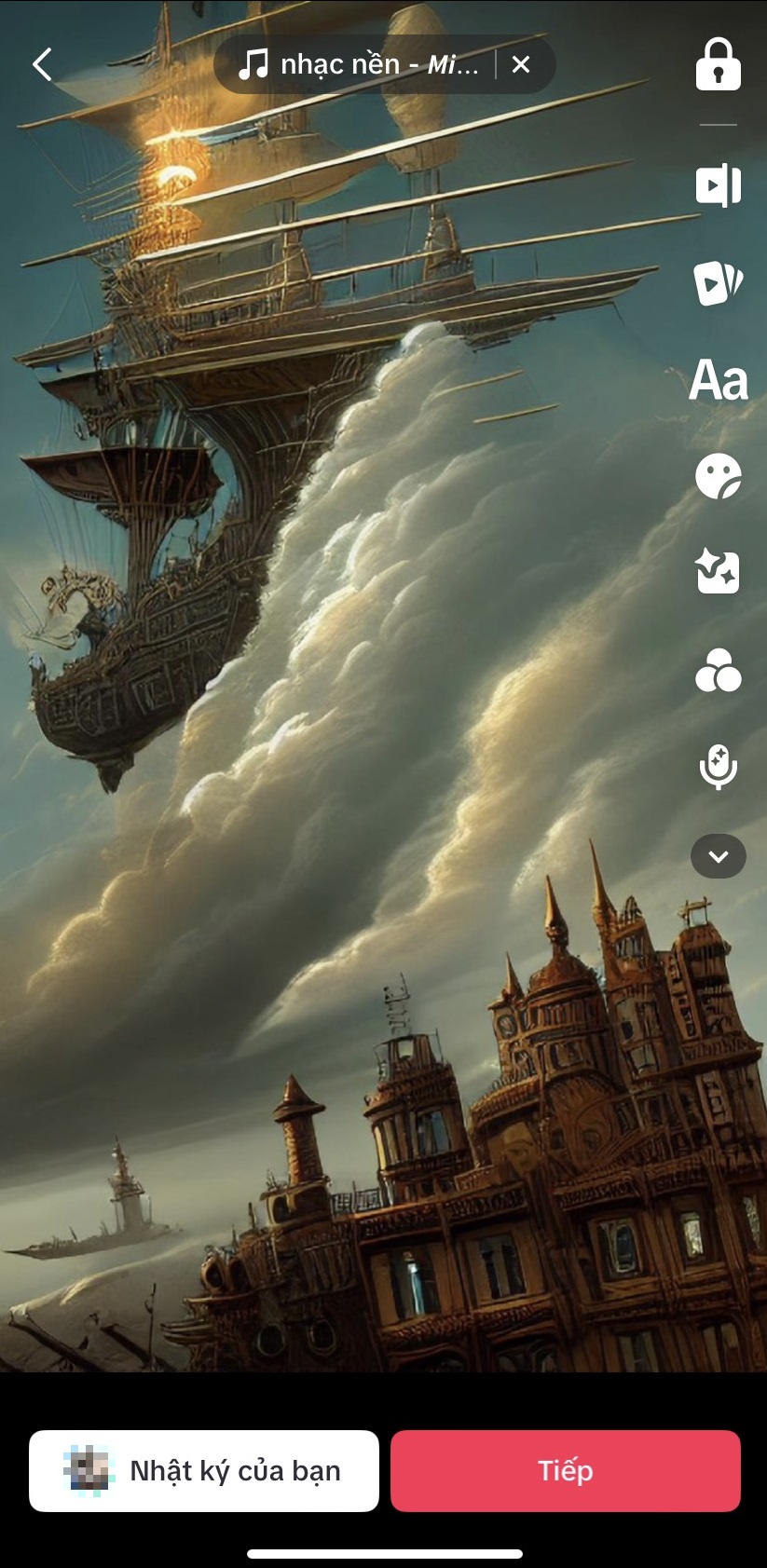
Task: Continue with the Tiếp button
Action: pyautogui.click(x=565, y=1470)
